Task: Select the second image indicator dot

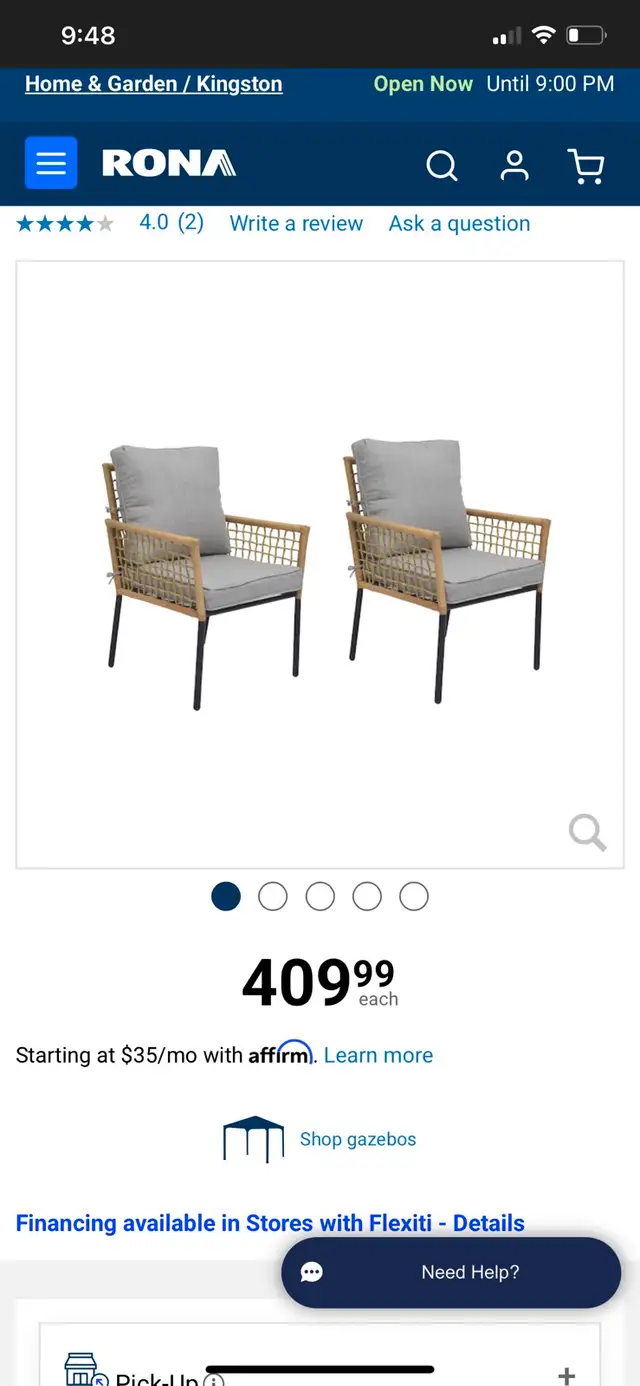Action: tap(273, 896)
